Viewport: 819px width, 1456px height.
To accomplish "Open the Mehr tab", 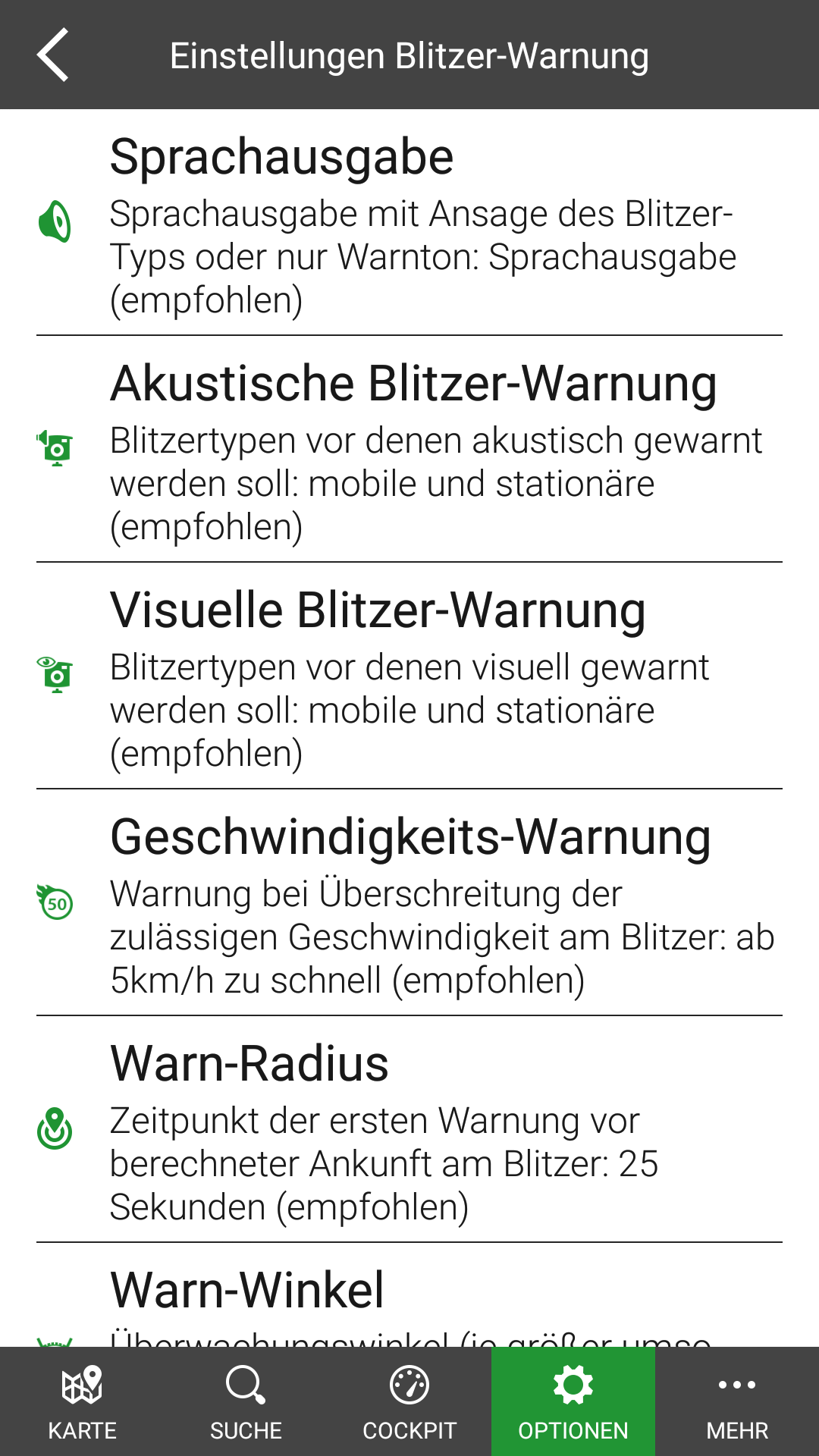I will tap(737, 1401).
